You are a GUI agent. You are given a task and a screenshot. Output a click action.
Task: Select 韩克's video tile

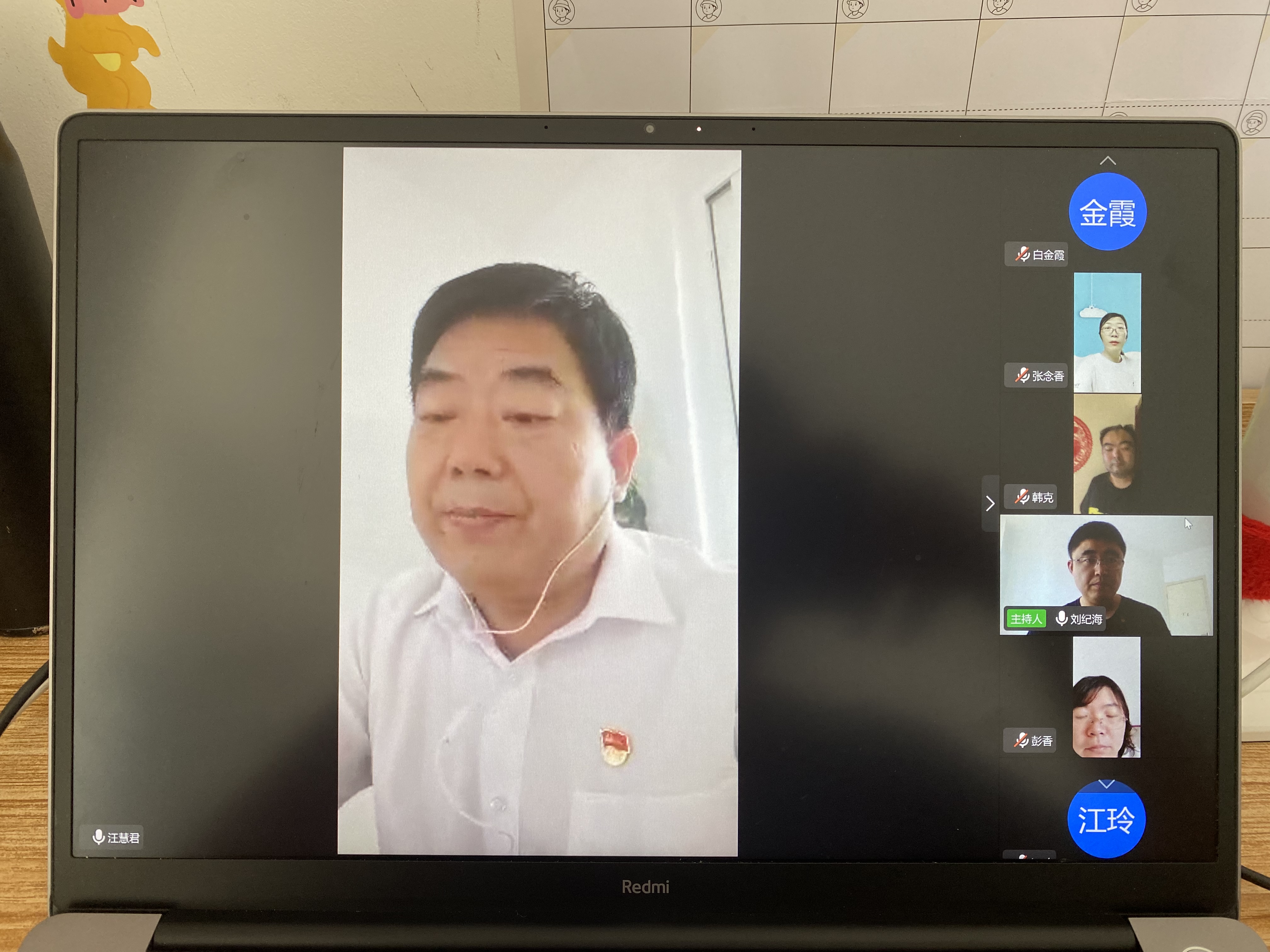coord(1107,453)
